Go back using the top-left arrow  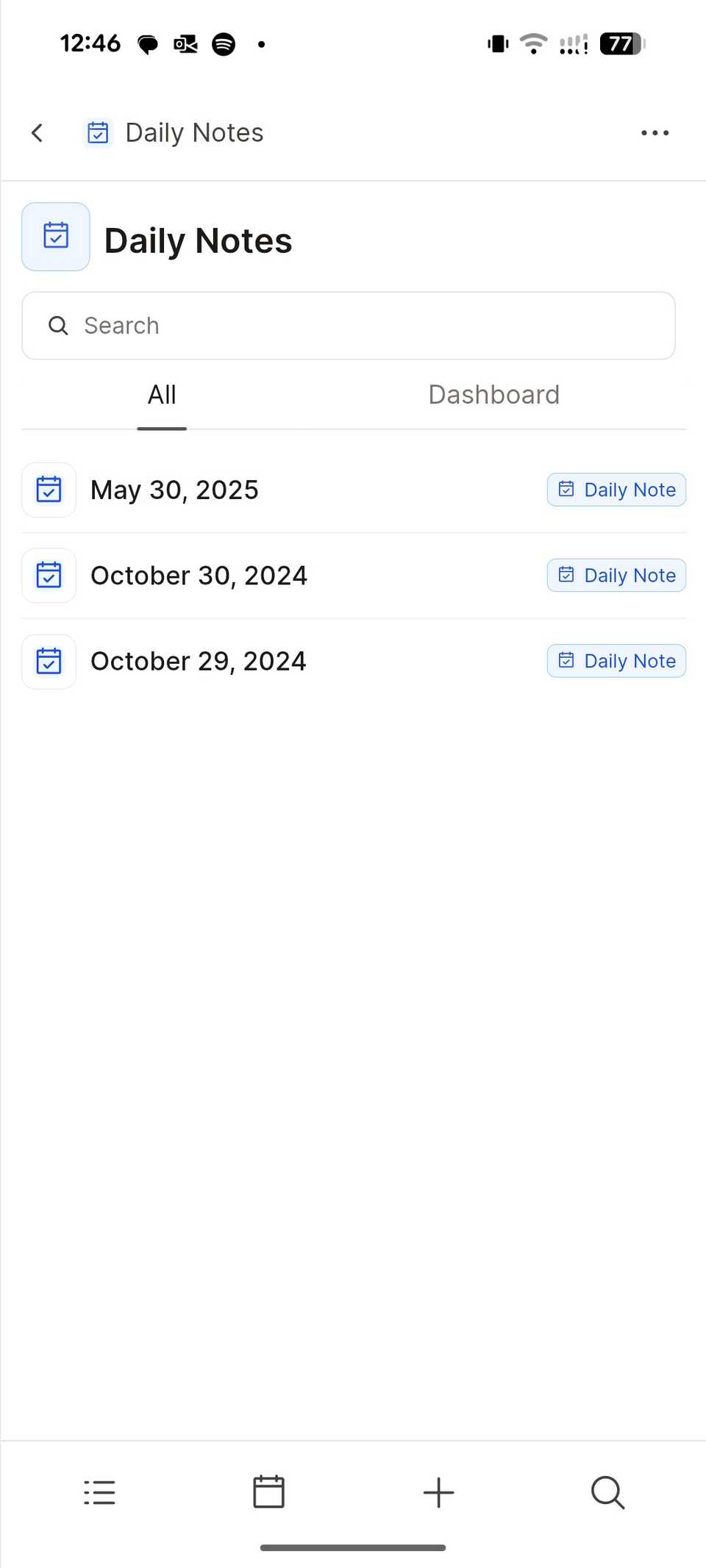[x=38, y=133]
